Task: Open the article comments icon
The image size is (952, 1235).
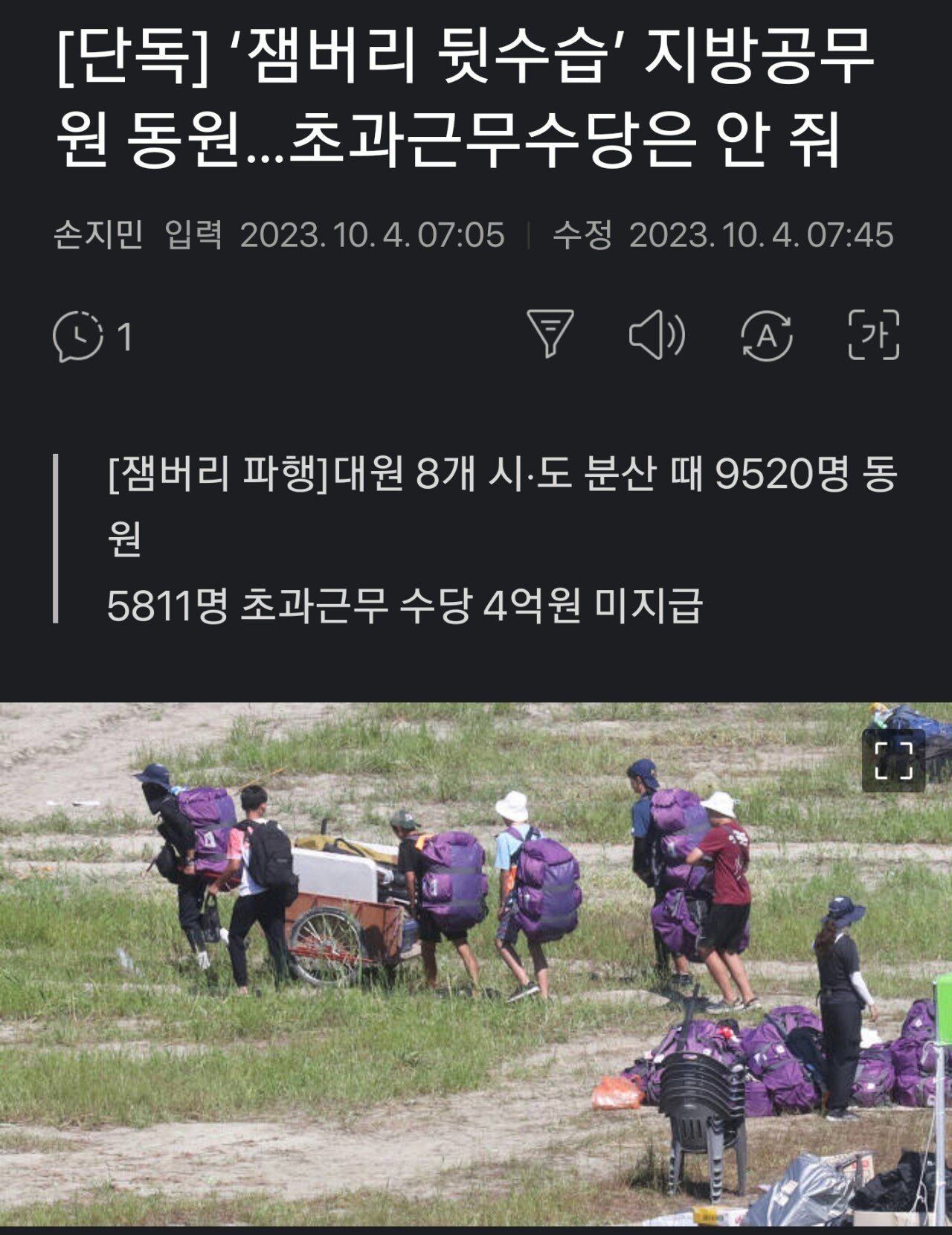Action: [79, 336]
